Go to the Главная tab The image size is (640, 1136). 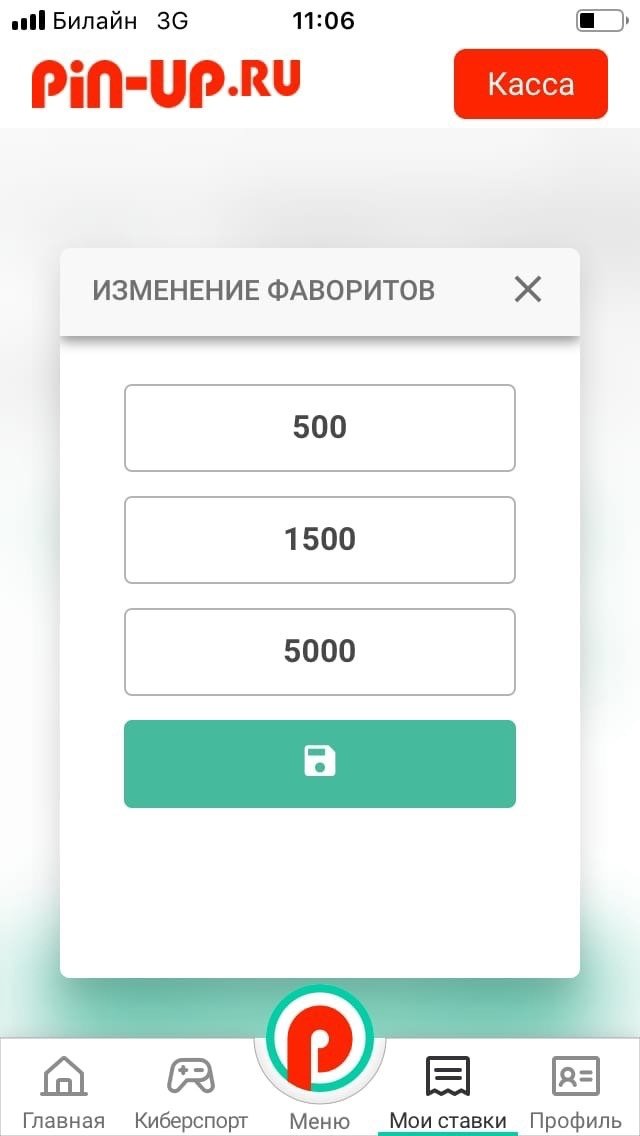click(64, 1092)
